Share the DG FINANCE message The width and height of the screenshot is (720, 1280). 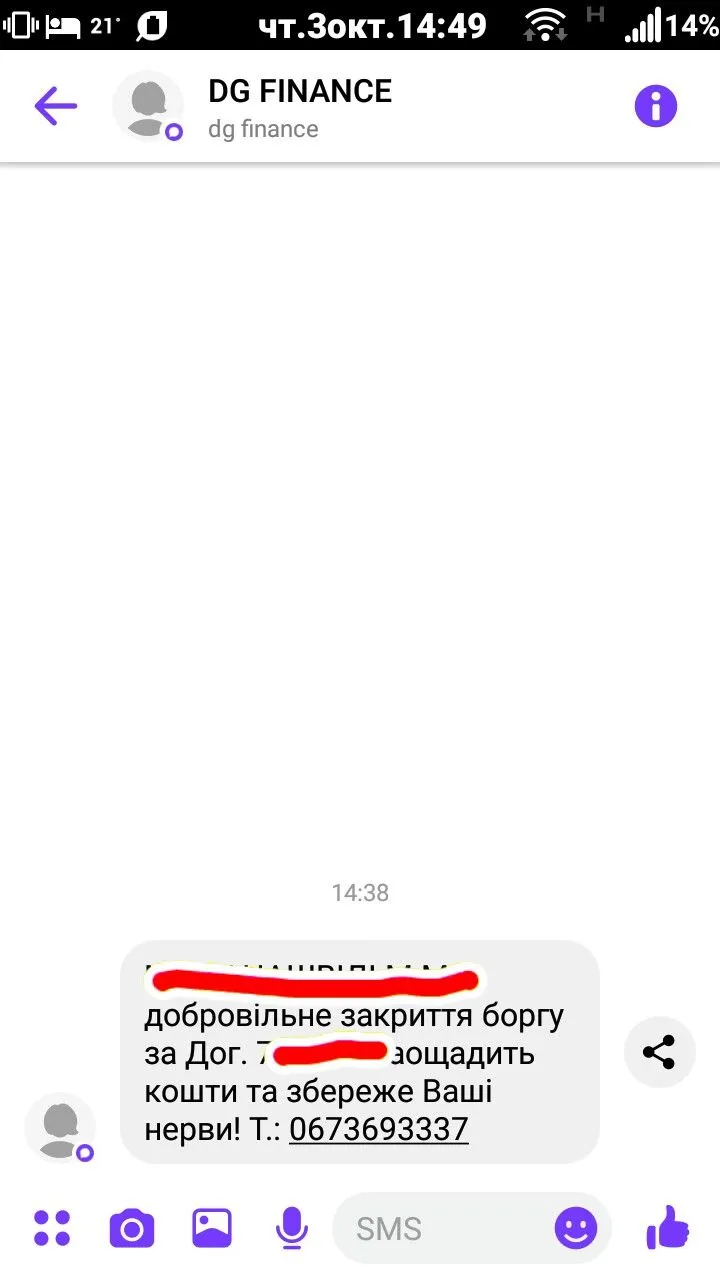(659, 1052)
